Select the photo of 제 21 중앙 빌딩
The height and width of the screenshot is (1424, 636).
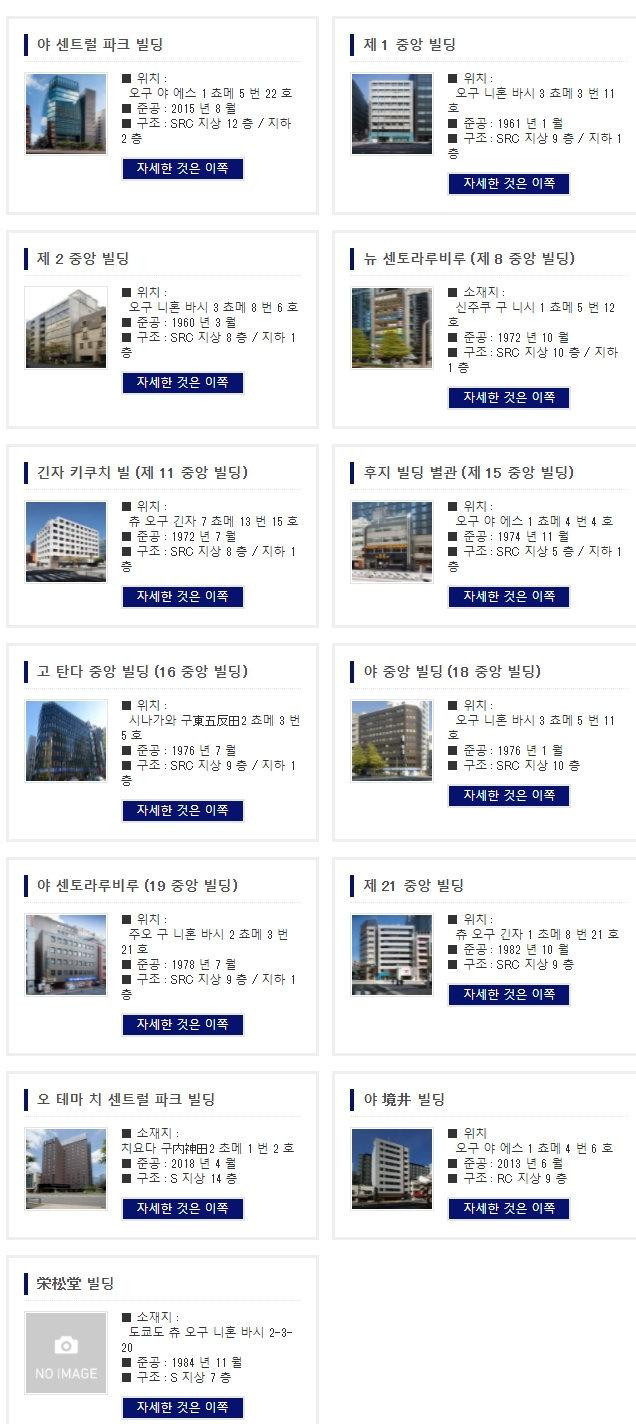pos(392,955)
